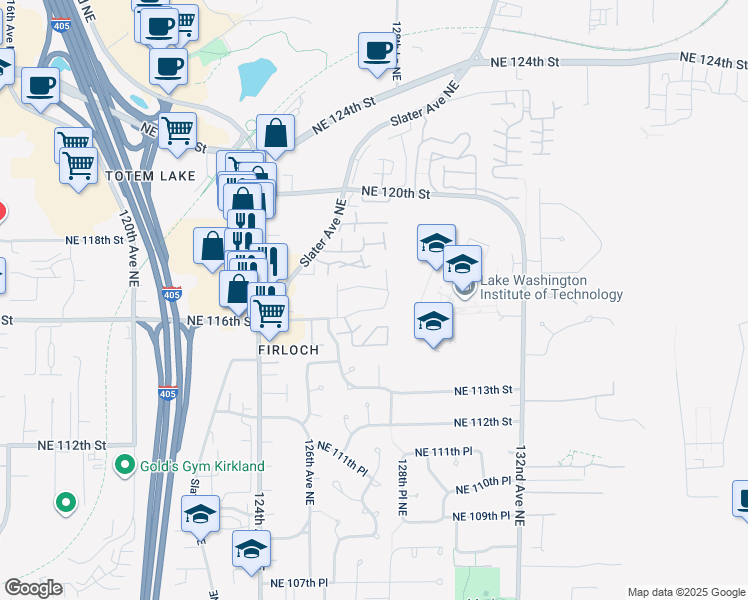Open the Gold's Gym Kirkland place marker

[x=125, y=466]
